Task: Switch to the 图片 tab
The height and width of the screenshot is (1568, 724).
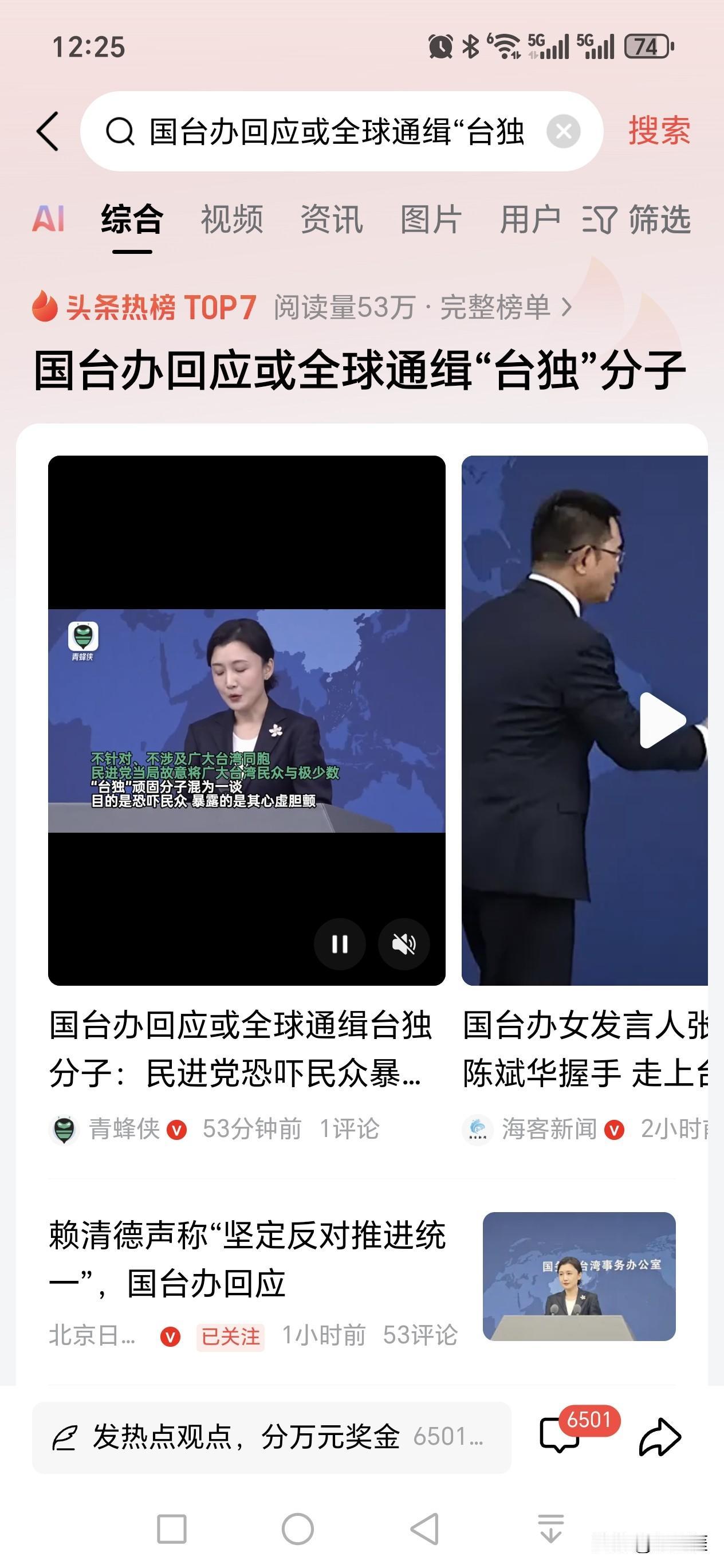Action: (429, 219)
